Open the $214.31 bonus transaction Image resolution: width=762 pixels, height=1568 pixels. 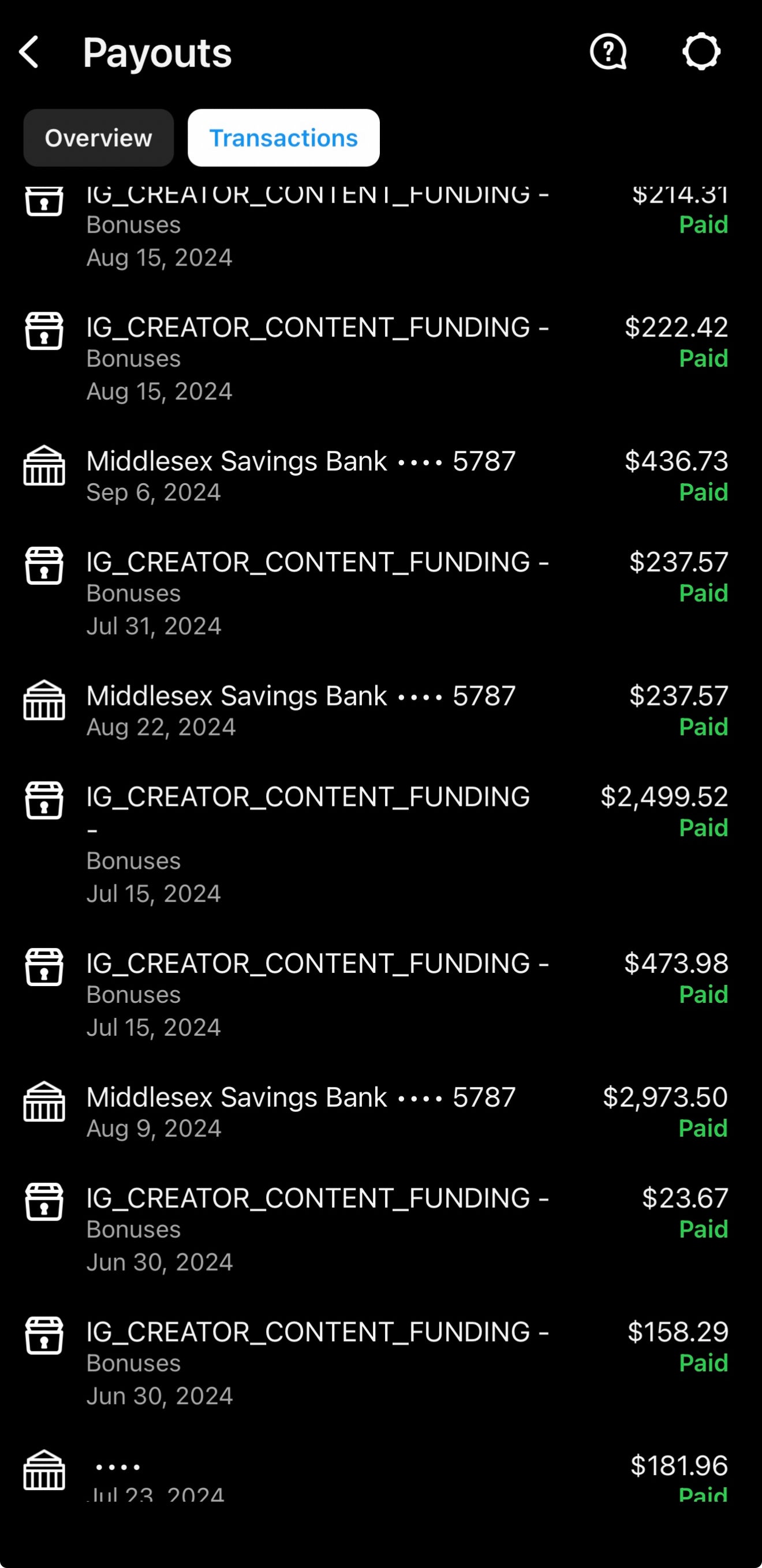click(376, 225)
